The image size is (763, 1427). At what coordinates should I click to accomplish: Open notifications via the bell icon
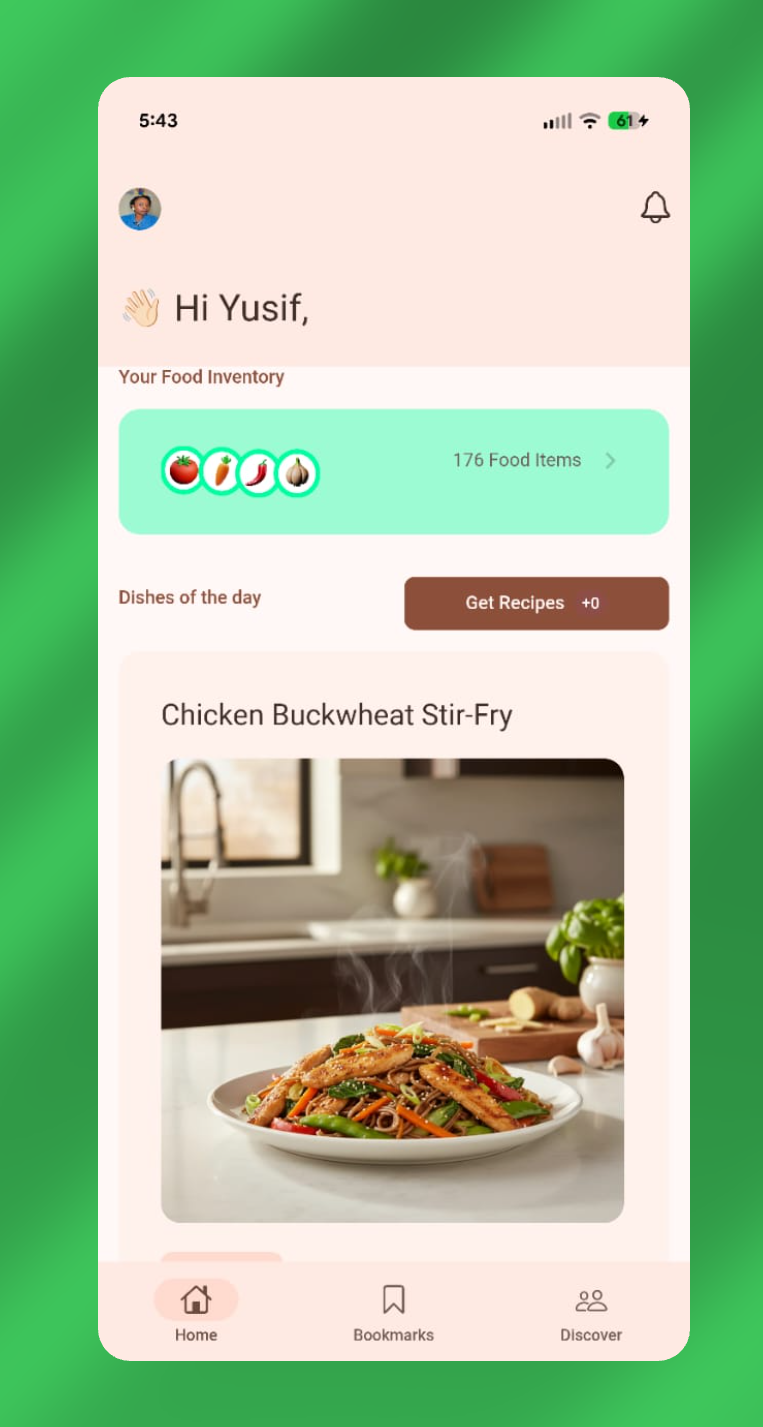tap(656, 208)
